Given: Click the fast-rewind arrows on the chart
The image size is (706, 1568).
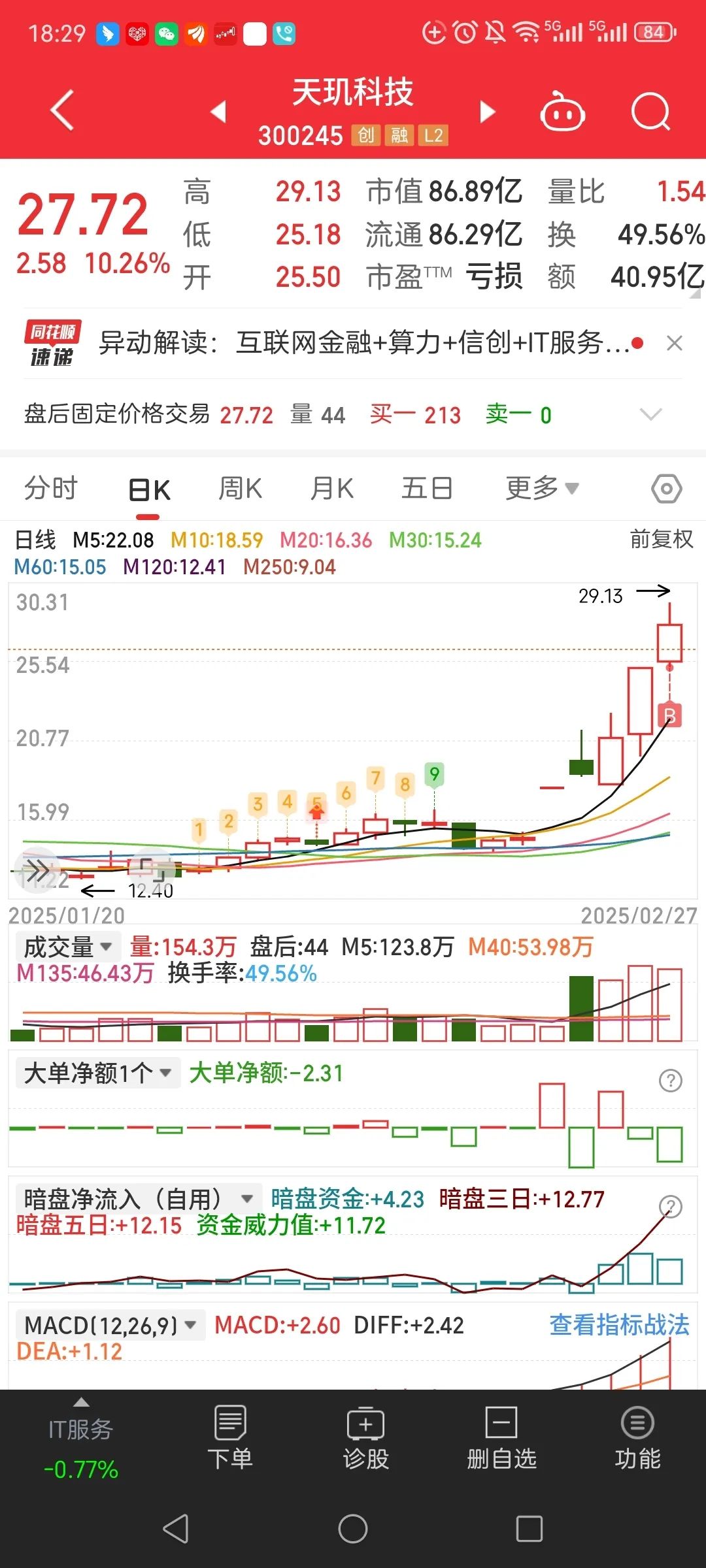Looking at the screenshot, I should point(36,871).
